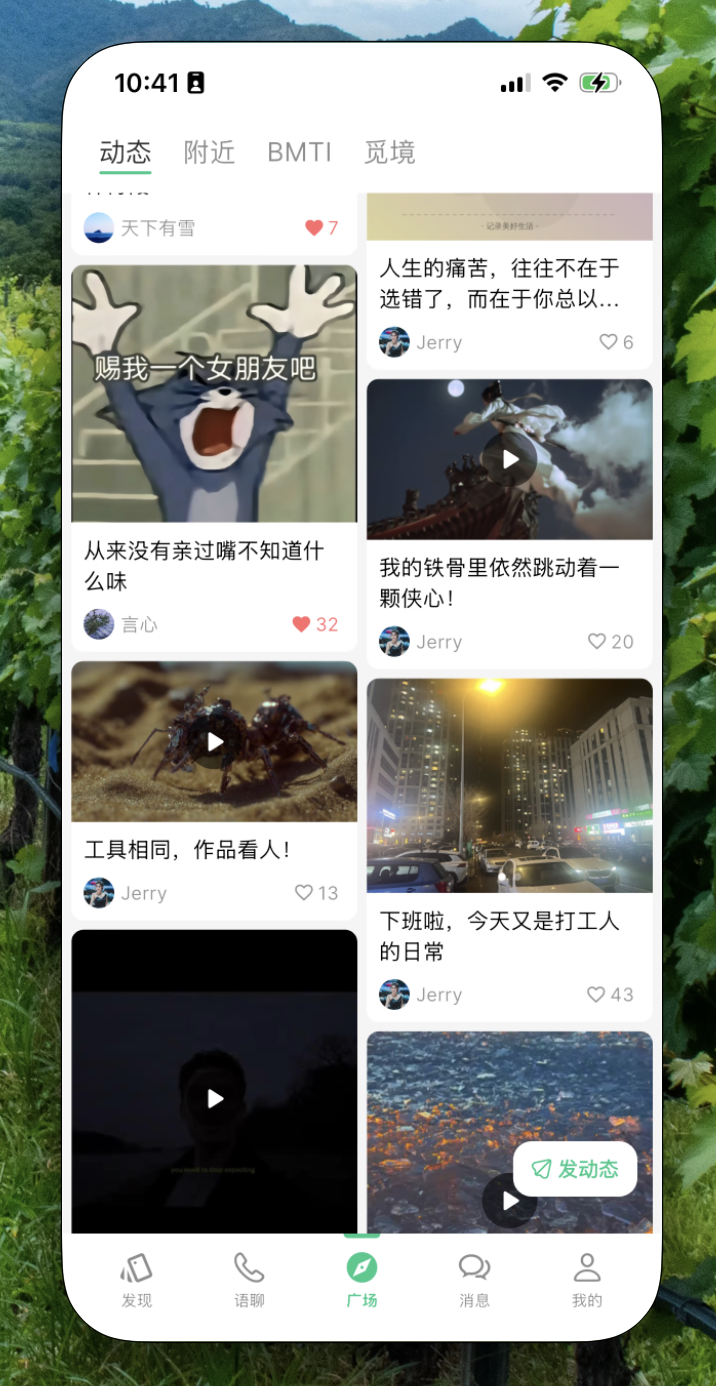Like the 工具相同,作品看人 post

click(304, 892)
